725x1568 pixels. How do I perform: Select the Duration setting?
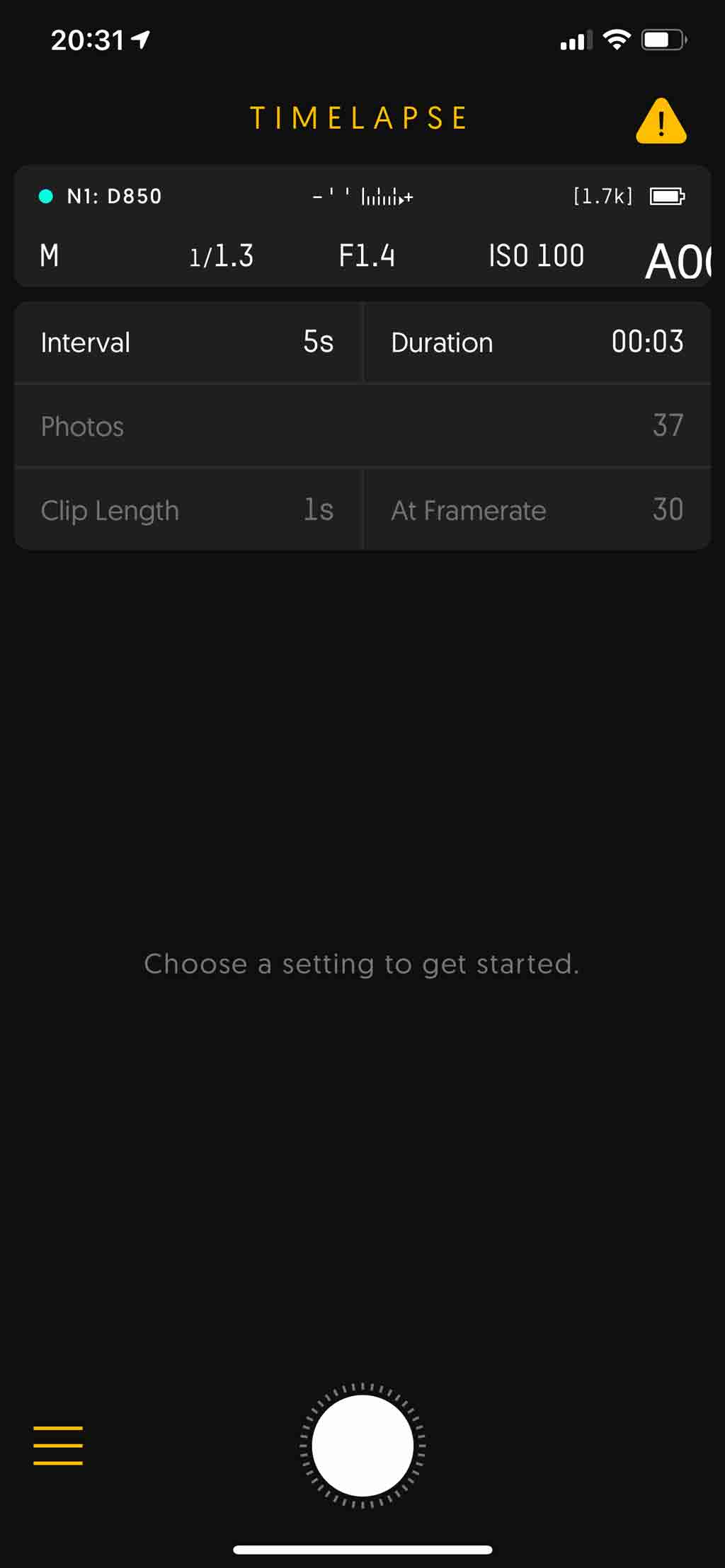(x=537, y=342)
